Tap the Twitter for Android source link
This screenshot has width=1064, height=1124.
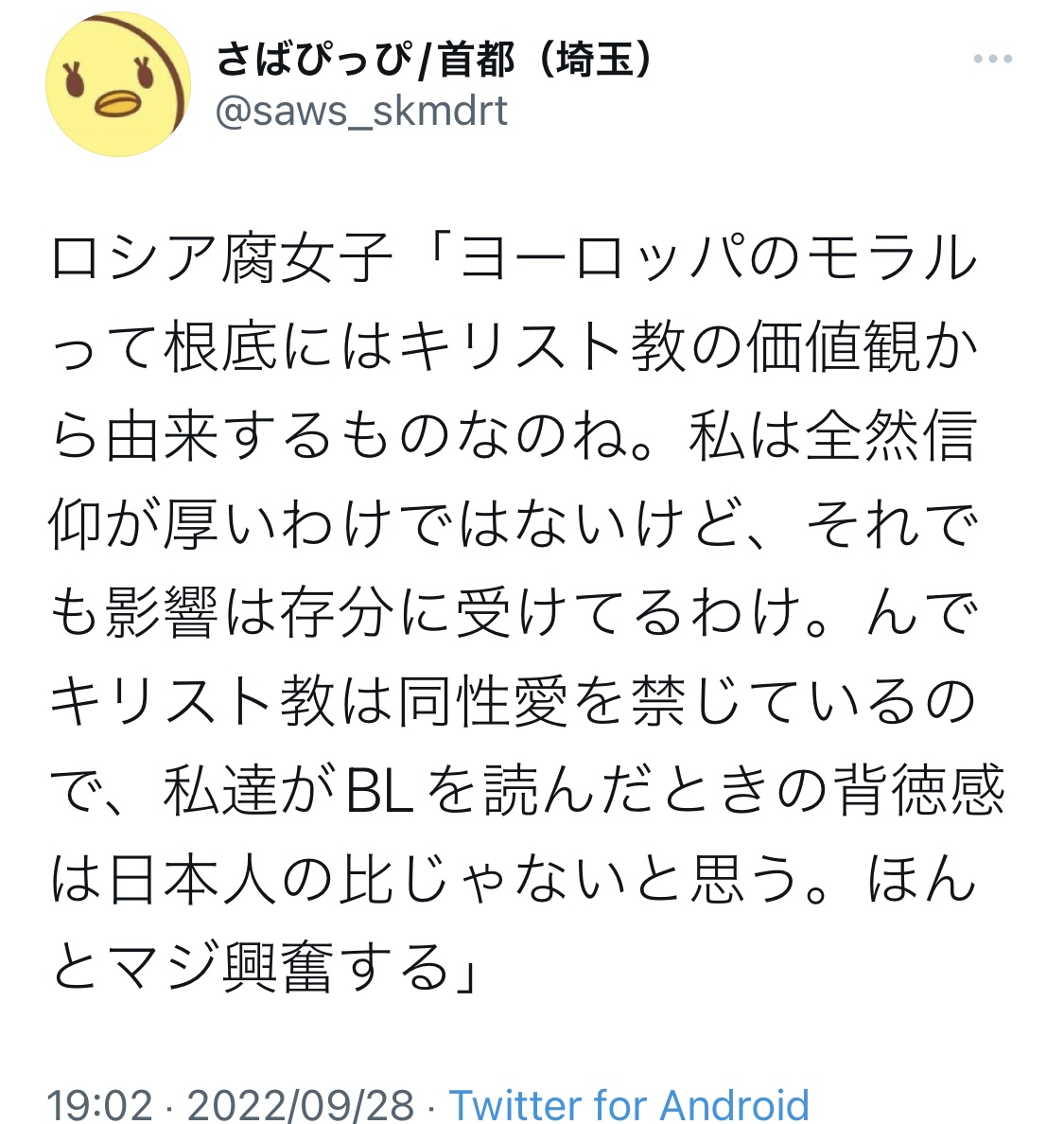(629, 1104)
